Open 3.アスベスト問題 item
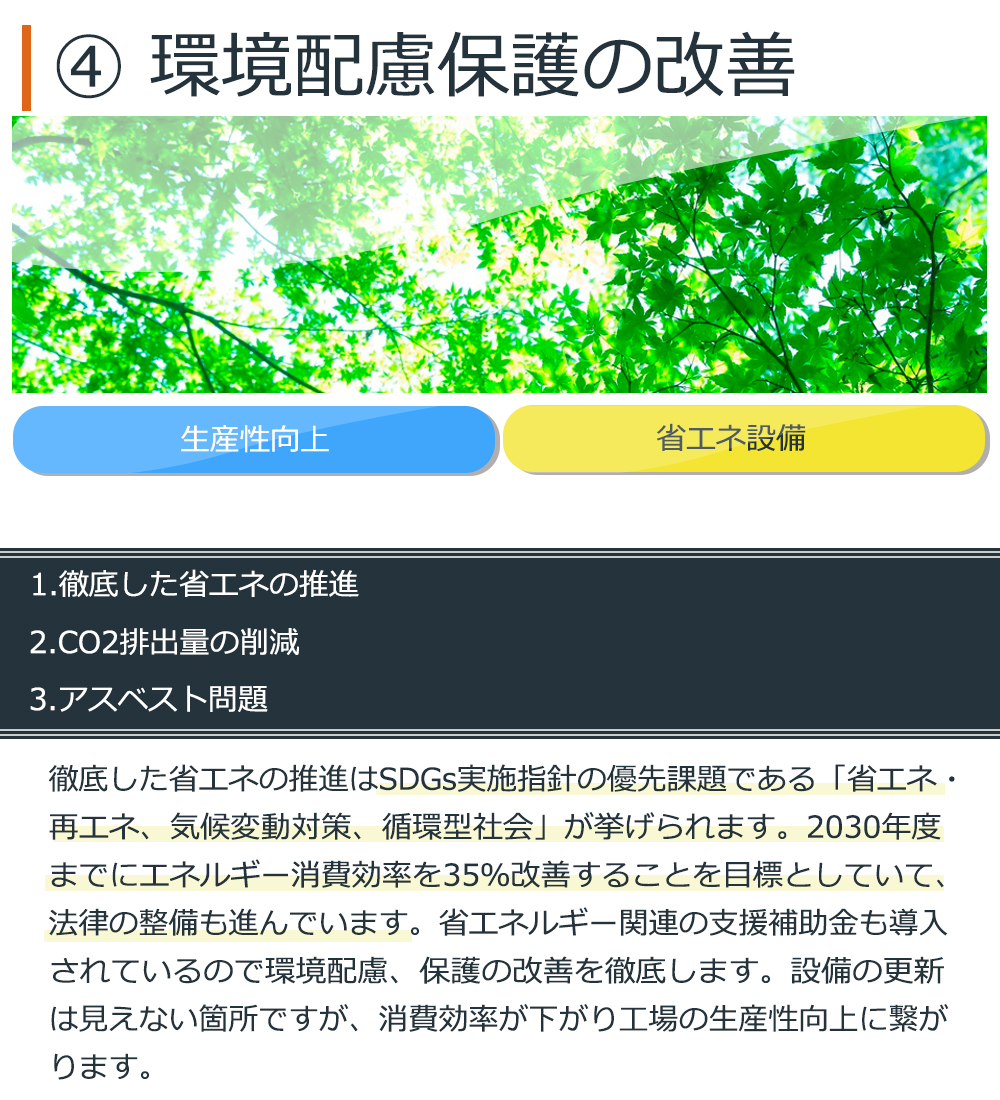This screenshot has height=1100, width=1000. point(149,699)
